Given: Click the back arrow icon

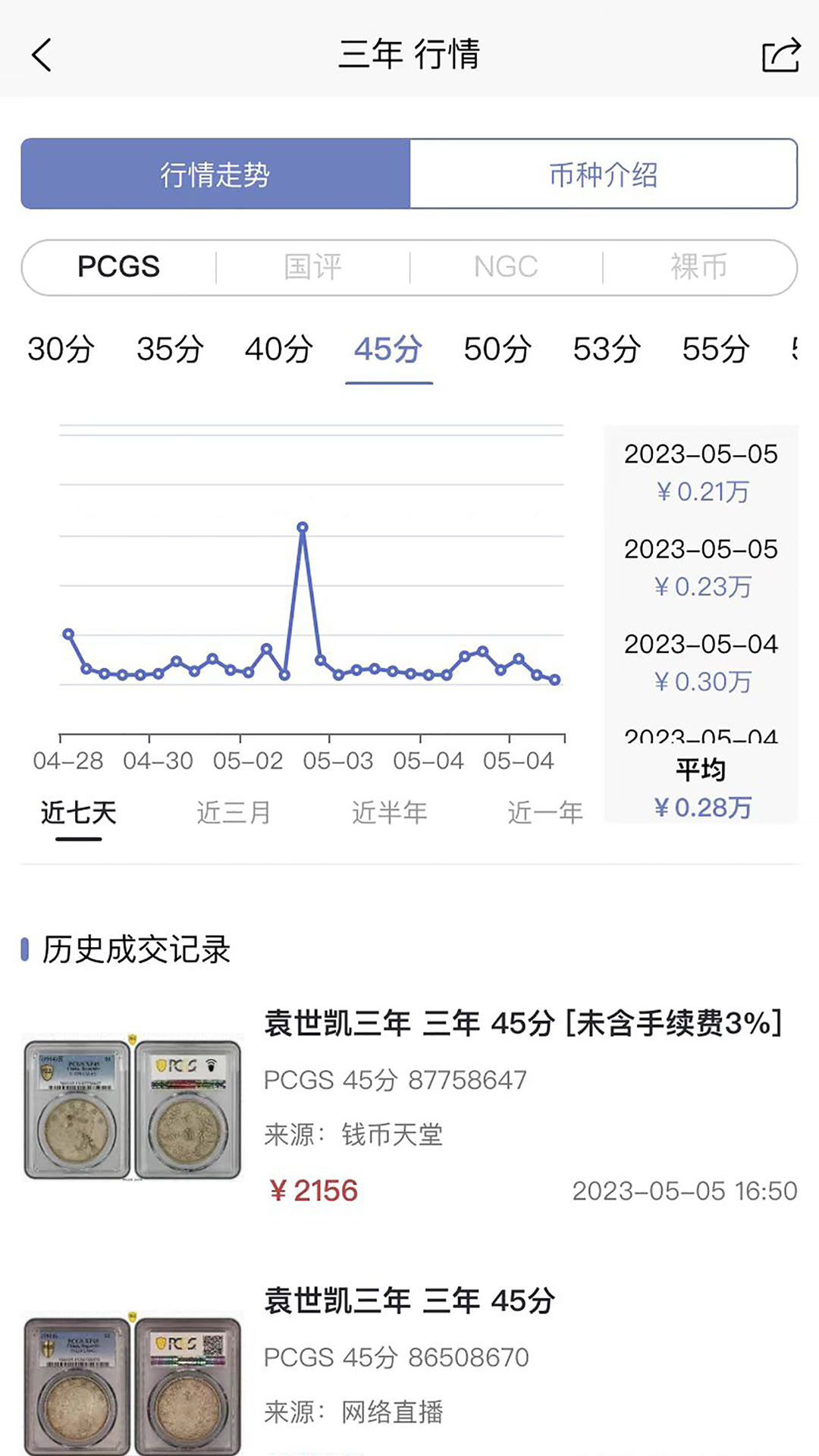Looking at the screenshot, I should point(42,55).
